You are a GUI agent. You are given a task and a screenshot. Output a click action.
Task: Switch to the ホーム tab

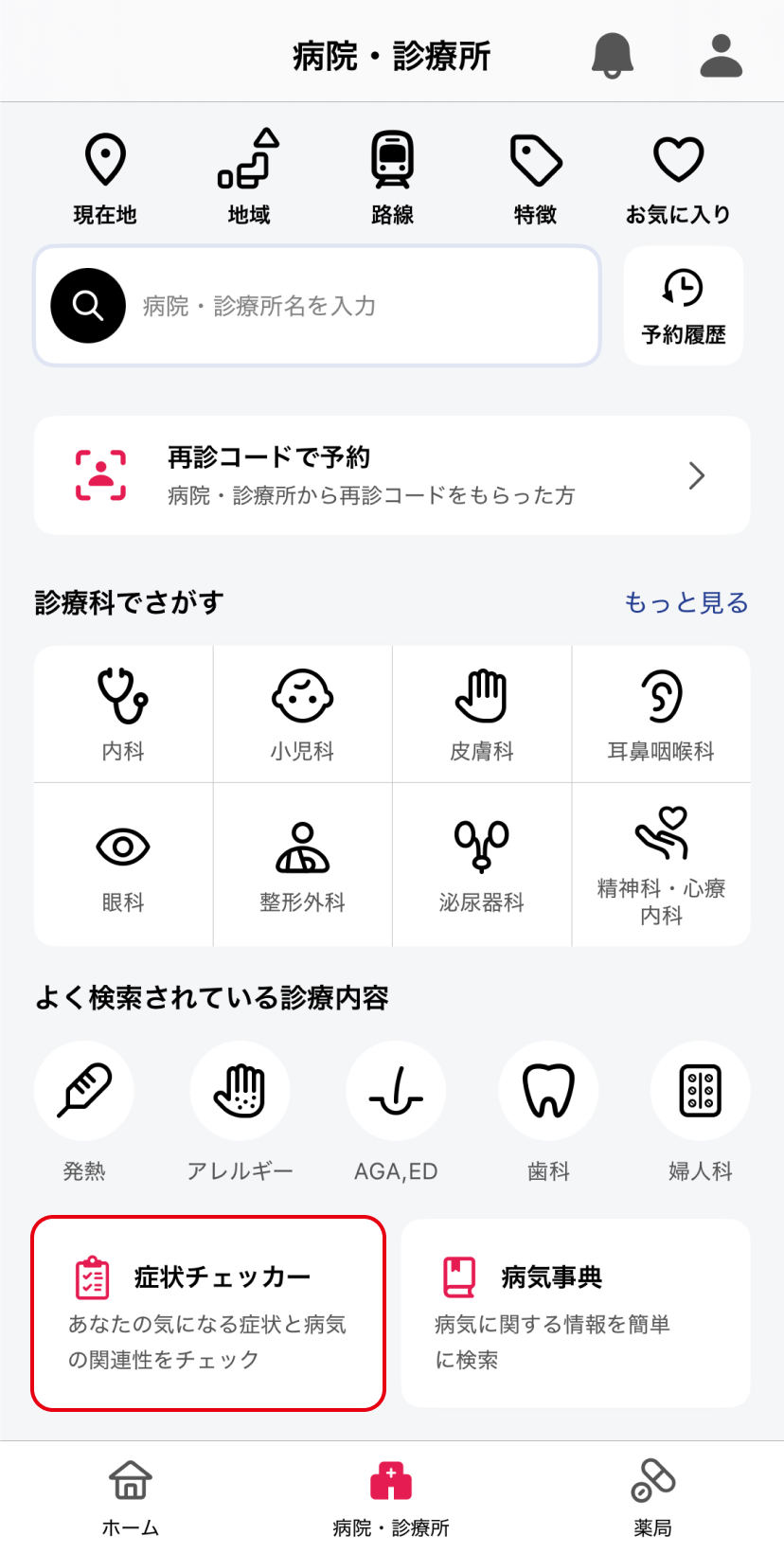[x=131, y=1498]
